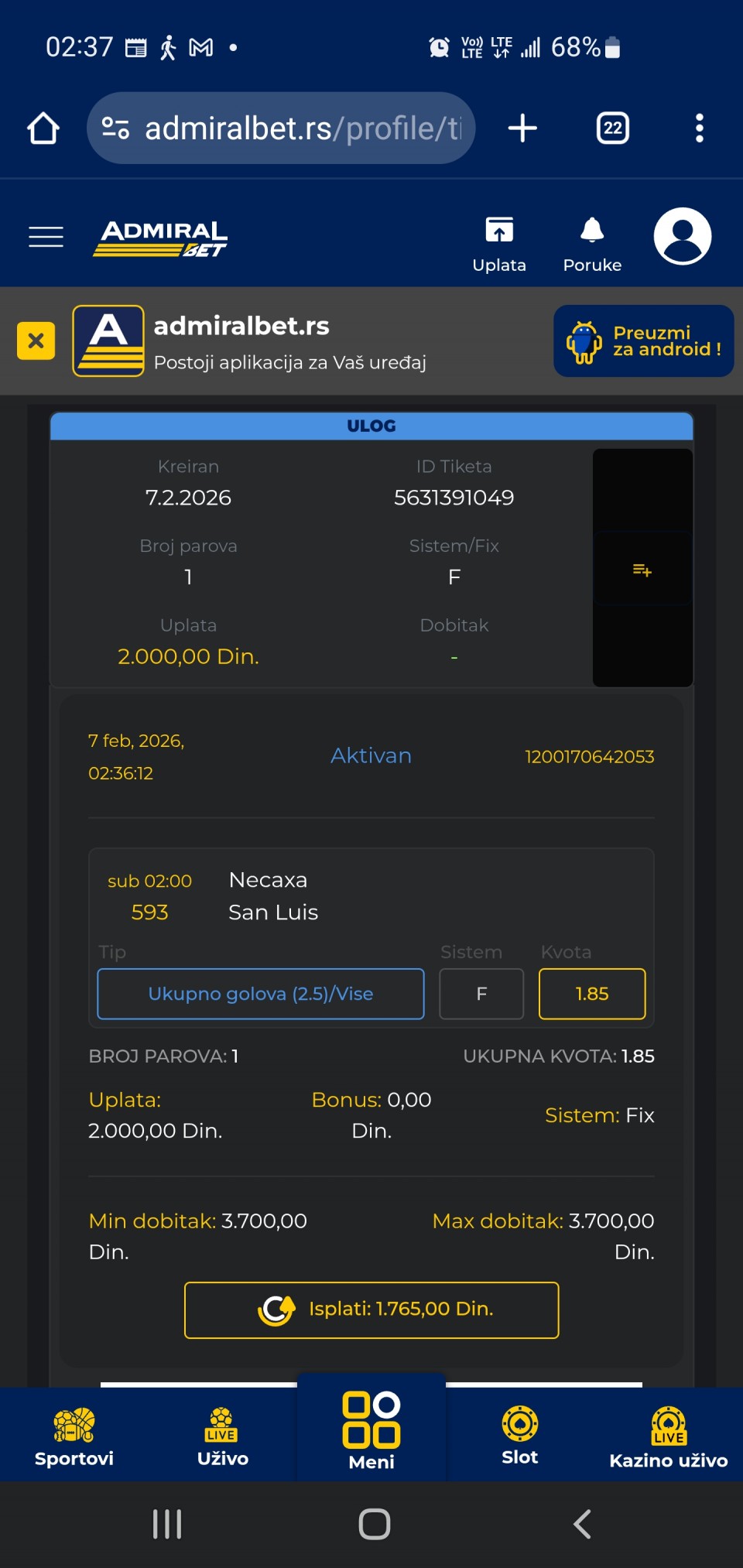
Task: Dismiss the admiralbet.rs app banner
Action: pos(36,341)
